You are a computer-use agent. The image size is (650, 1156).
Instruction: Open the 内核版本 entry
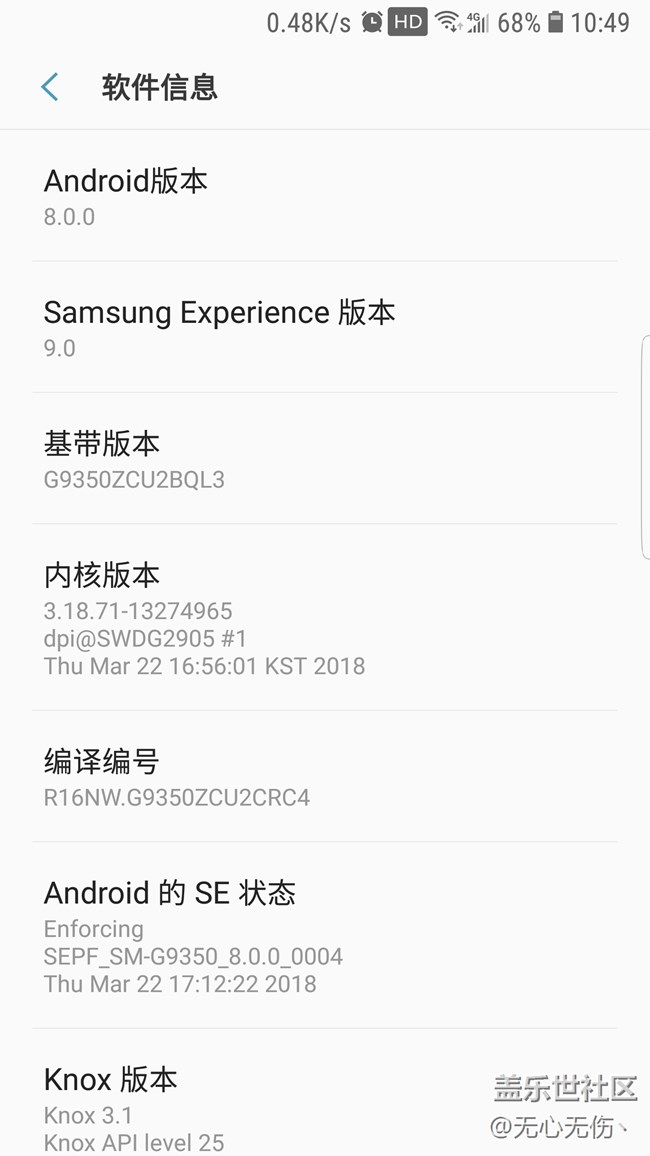click(x=325, y=618)
